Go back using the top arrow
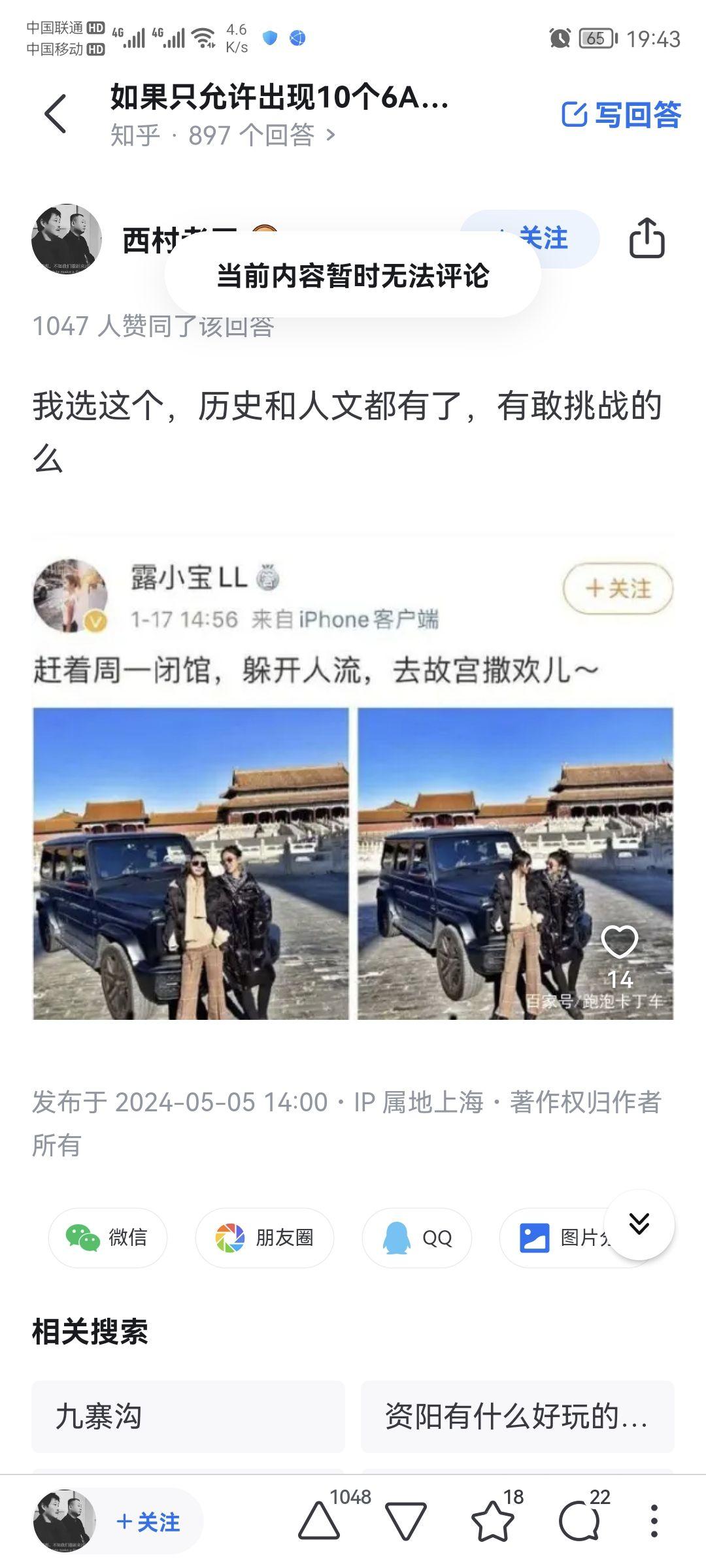This screenshot has width=706, height=1568. 56,114
